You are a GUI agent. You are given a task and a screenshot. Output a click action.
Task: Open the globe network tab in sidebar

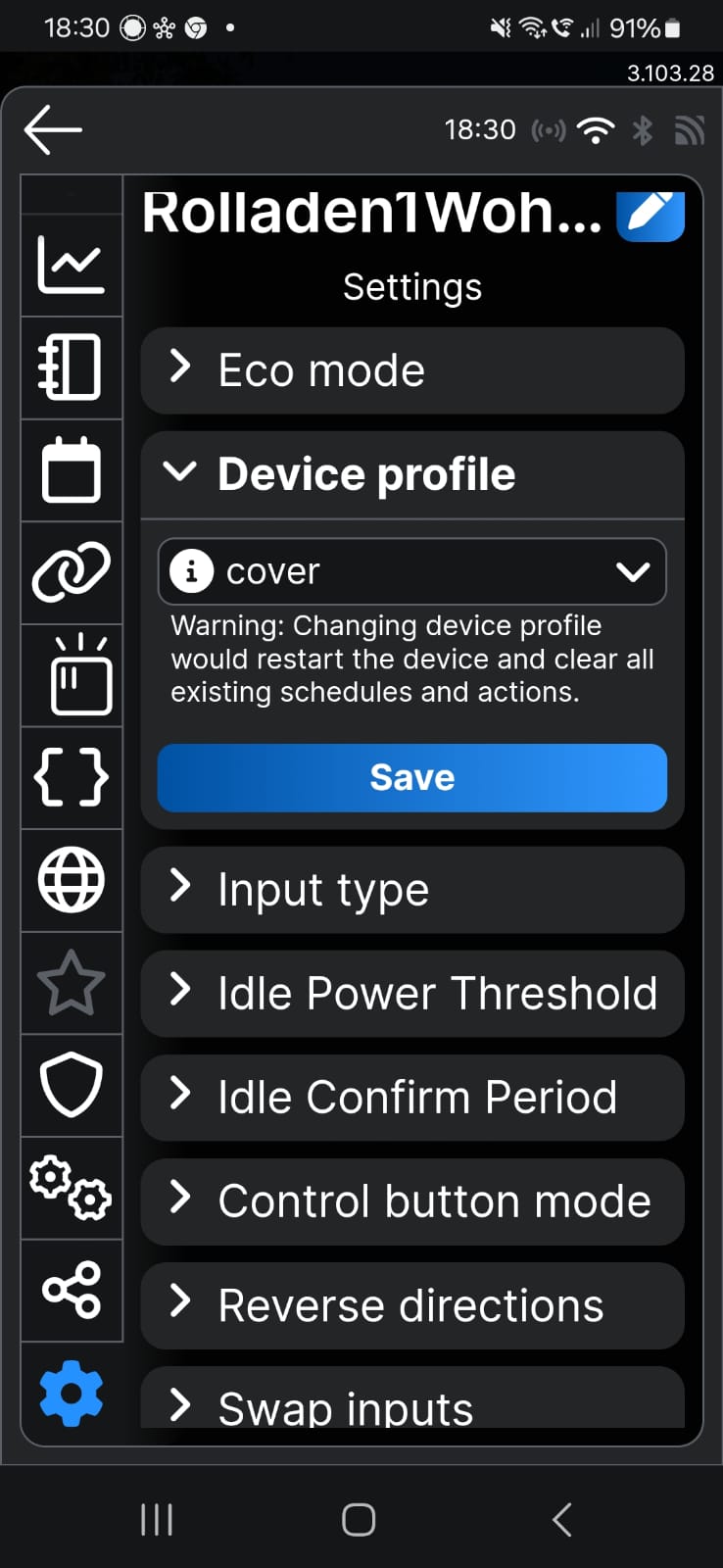click(71, 879)
